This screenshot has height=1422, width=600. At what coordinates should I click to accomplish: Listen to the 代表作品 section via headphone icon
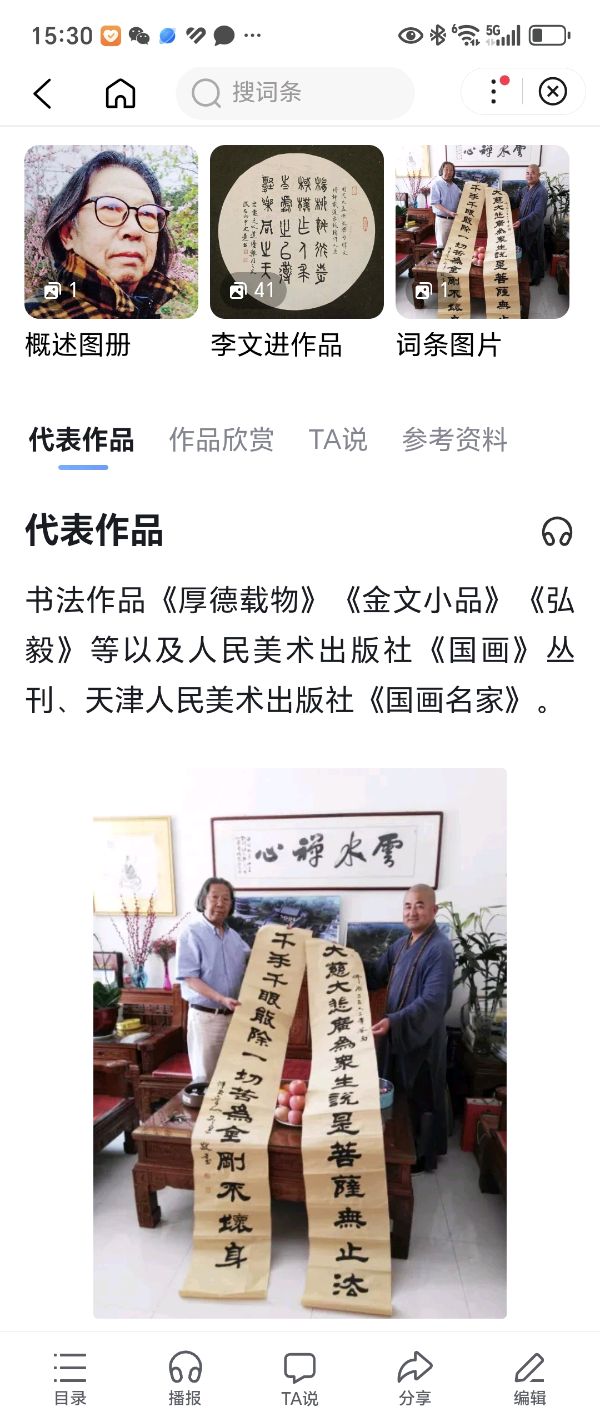pyautogui.click(x=557, y=531)
